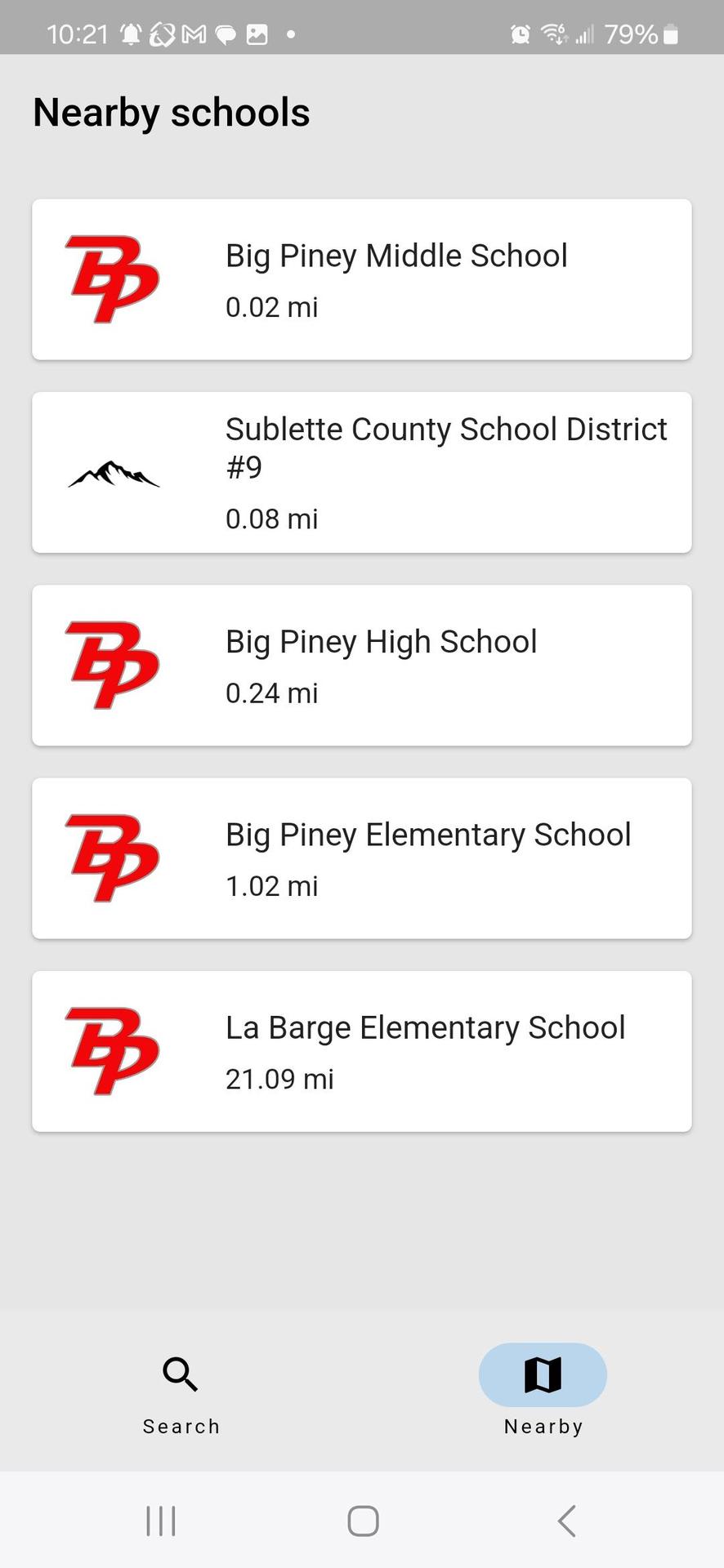Tap the Big Piney High School BP logo

tap(113, 665)
